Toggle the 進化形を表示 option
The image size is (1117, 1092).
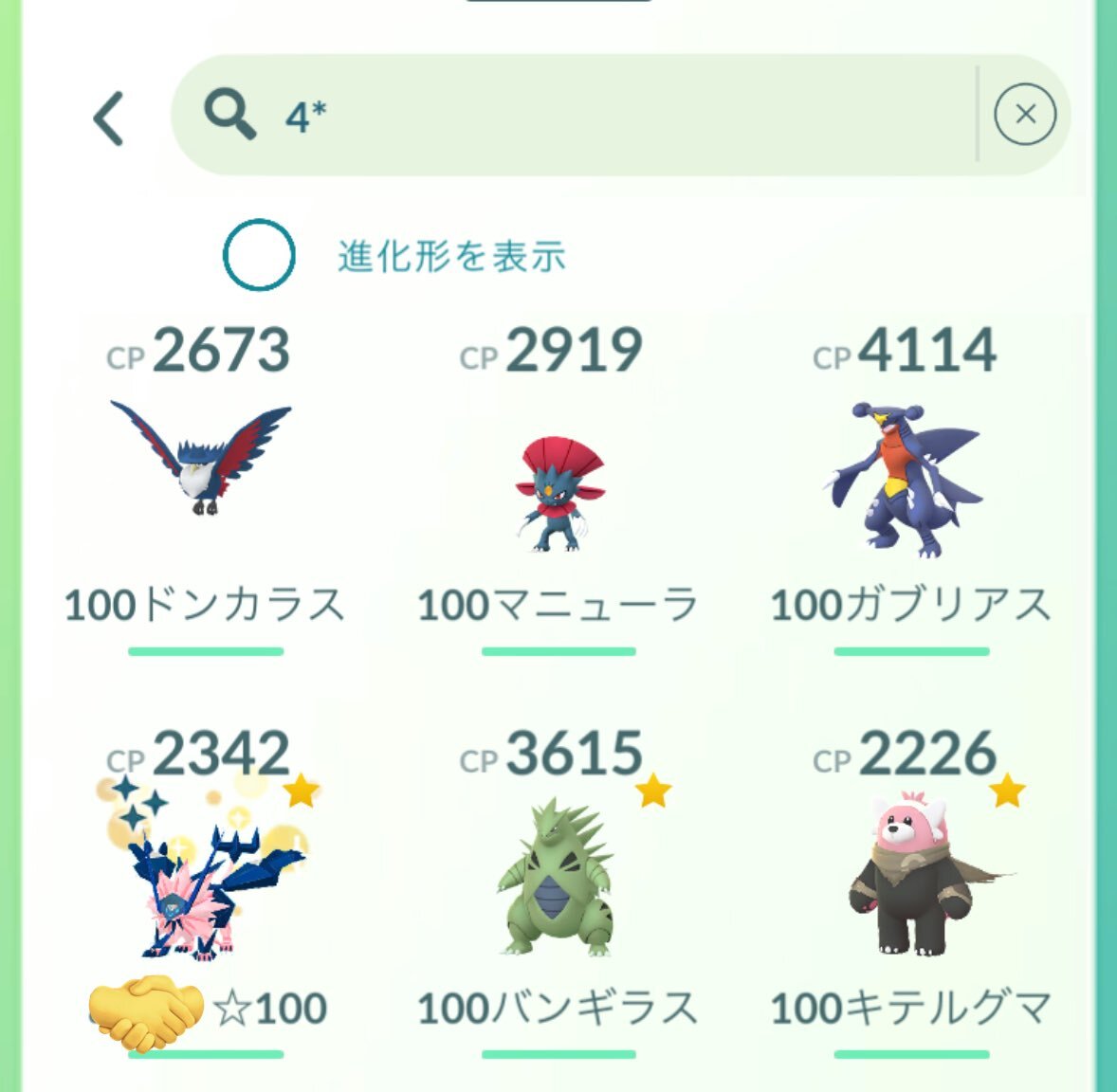pyautogui.click(x=259, y=255)
